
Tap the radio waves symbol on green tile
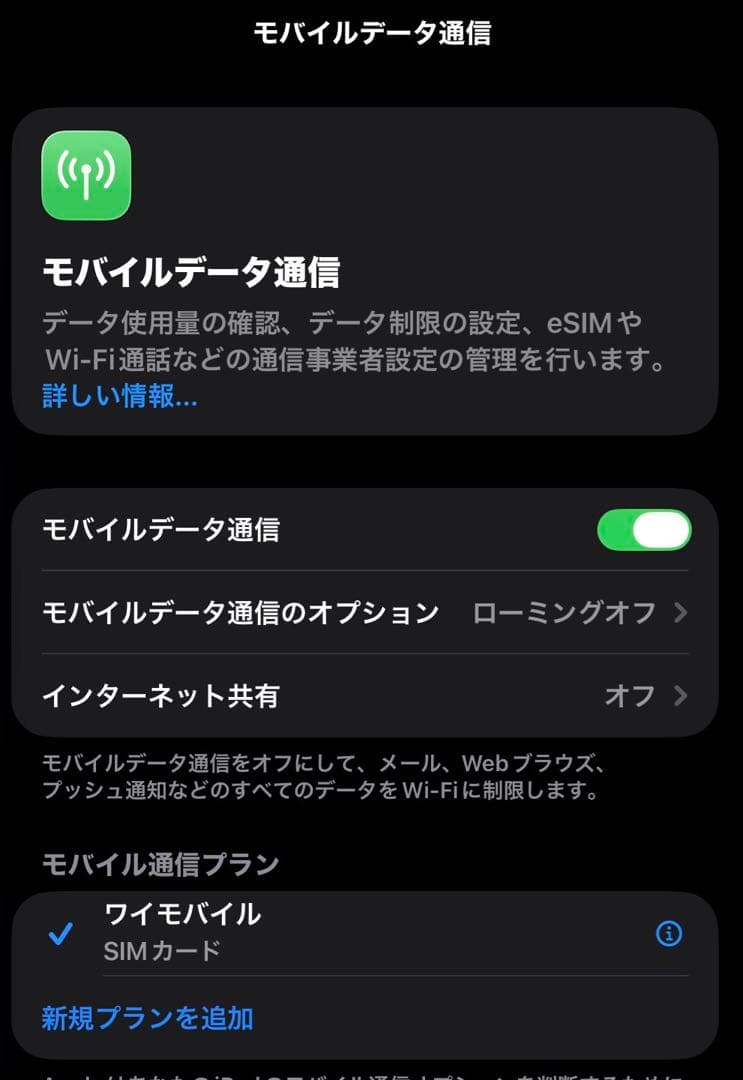(86, 176)
